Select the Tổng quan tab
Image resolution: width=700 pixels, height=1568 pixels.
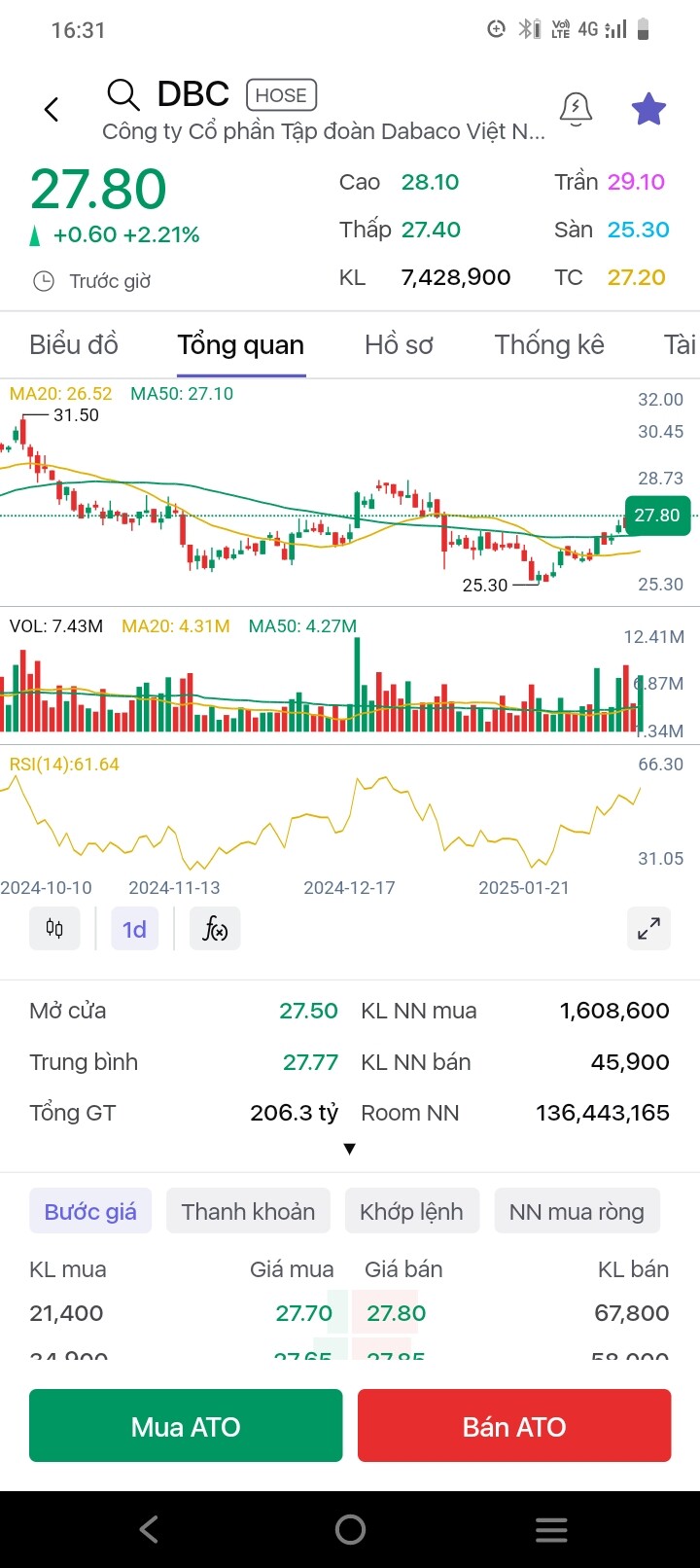[241, 345]
